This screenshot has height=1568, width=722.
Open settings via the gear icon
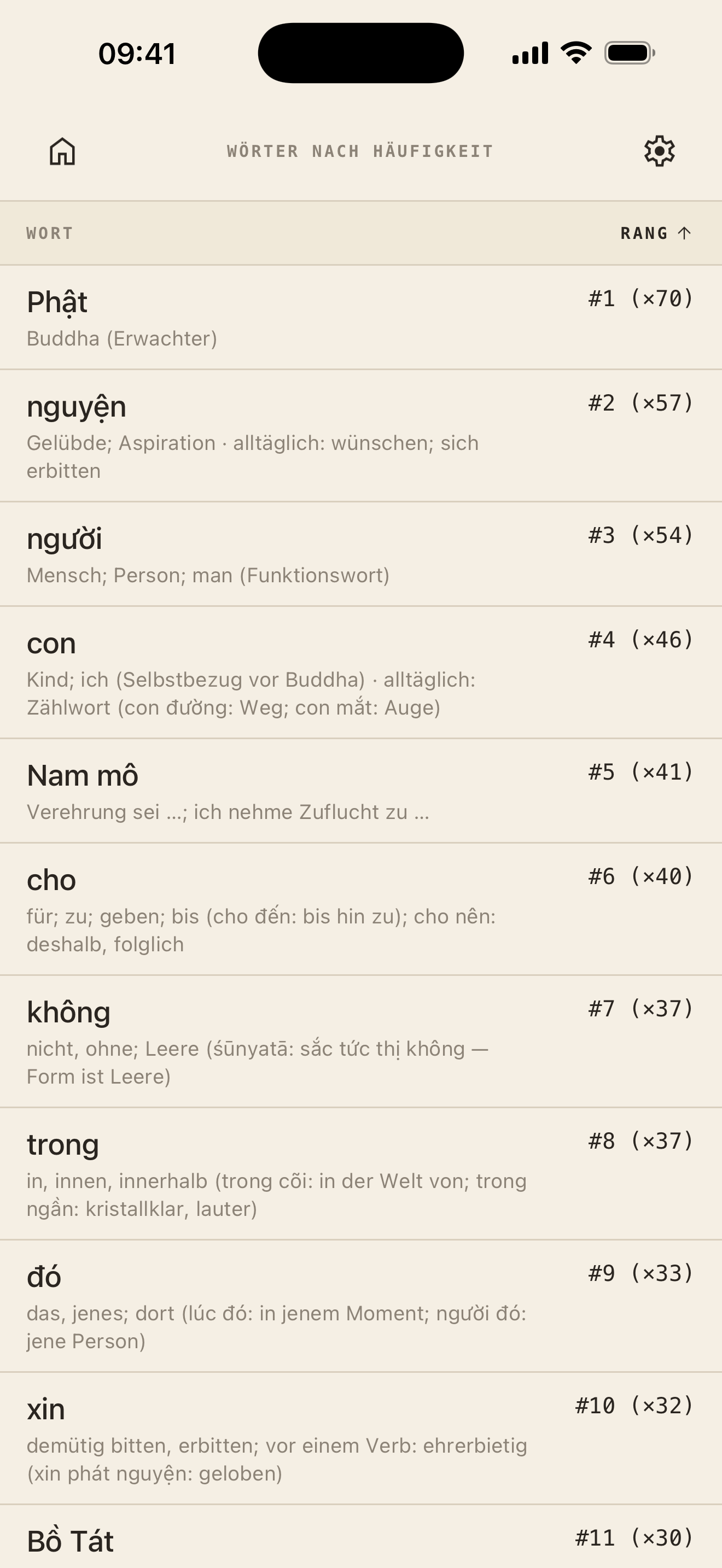coord(659,151)
